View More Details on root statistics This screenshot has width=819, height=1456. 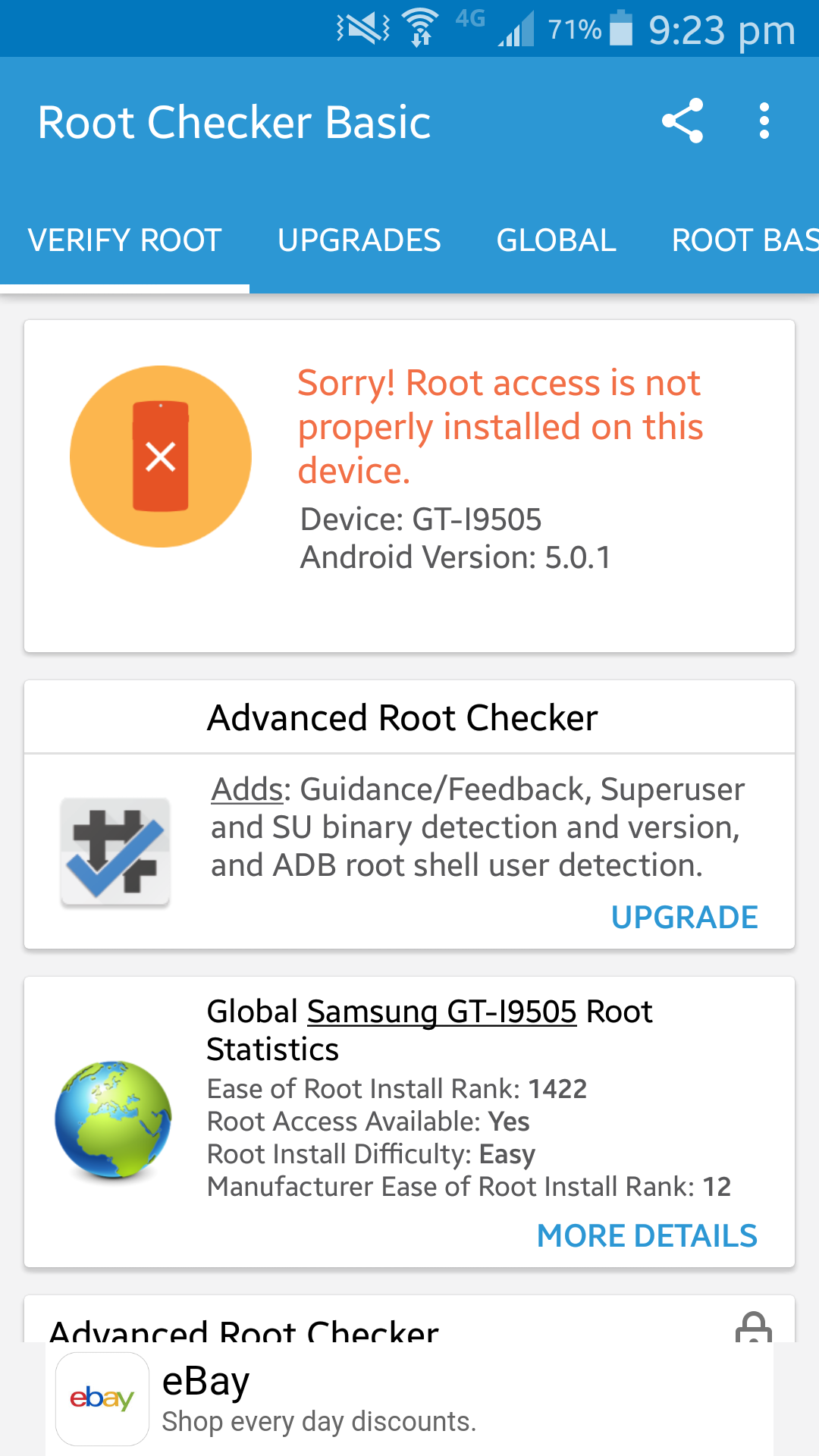point(647,1236)
